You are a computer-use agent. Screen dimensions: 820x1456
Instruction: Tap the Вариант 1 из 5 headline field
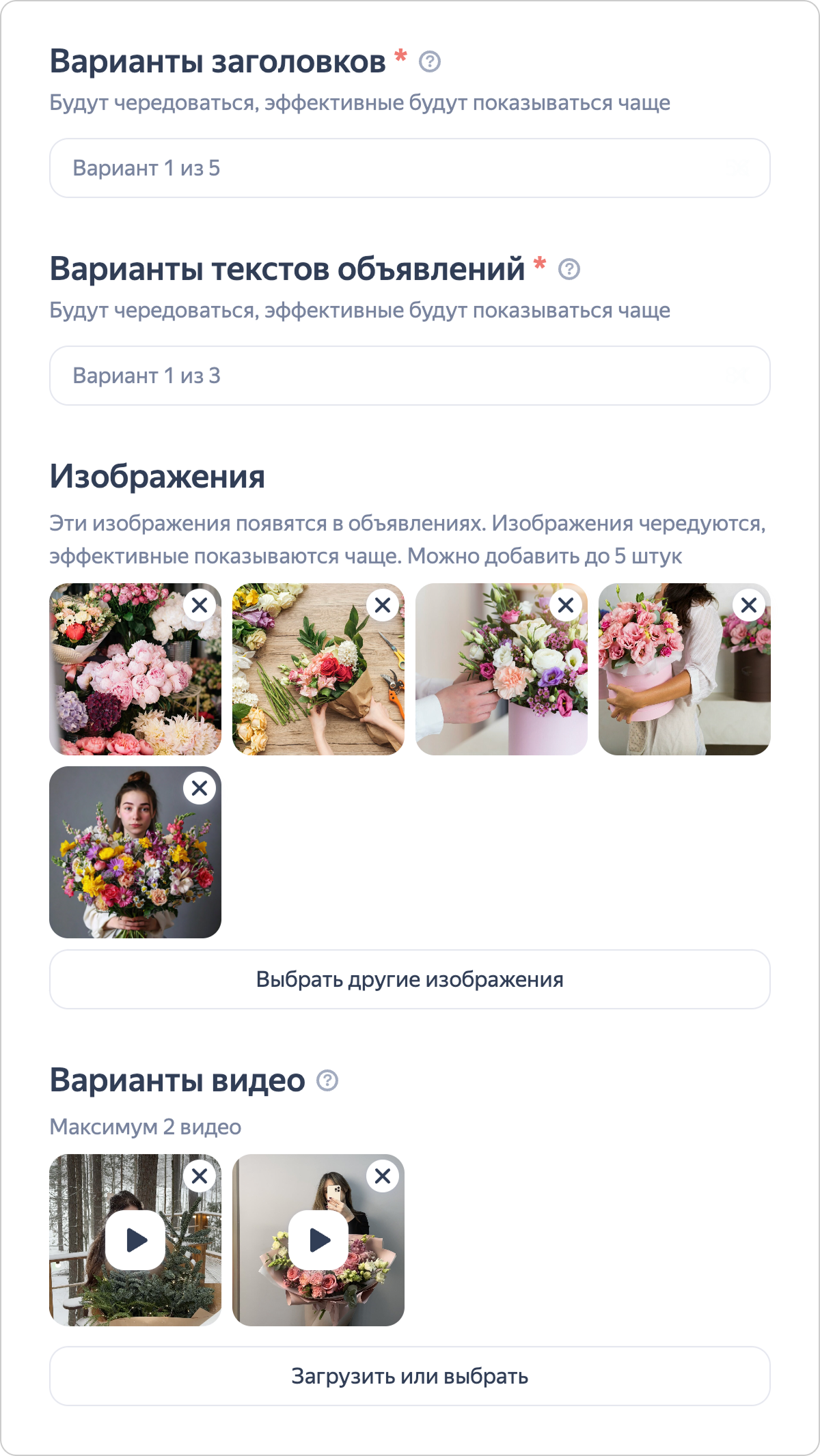tap(410, 168)
